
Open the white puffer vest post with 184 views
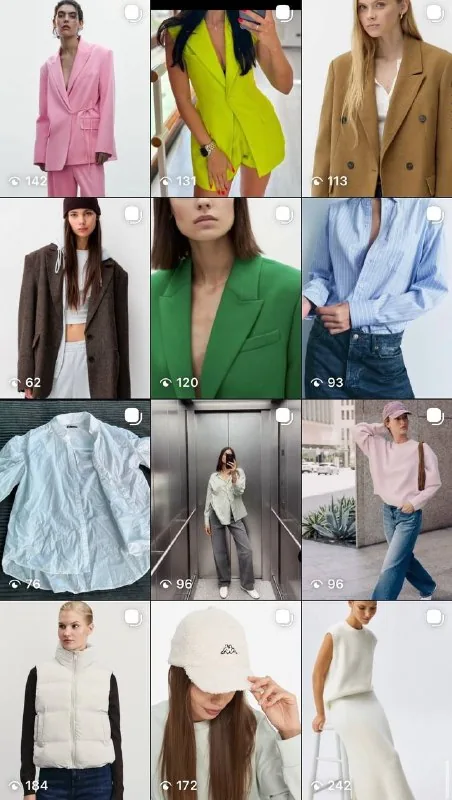74,701
